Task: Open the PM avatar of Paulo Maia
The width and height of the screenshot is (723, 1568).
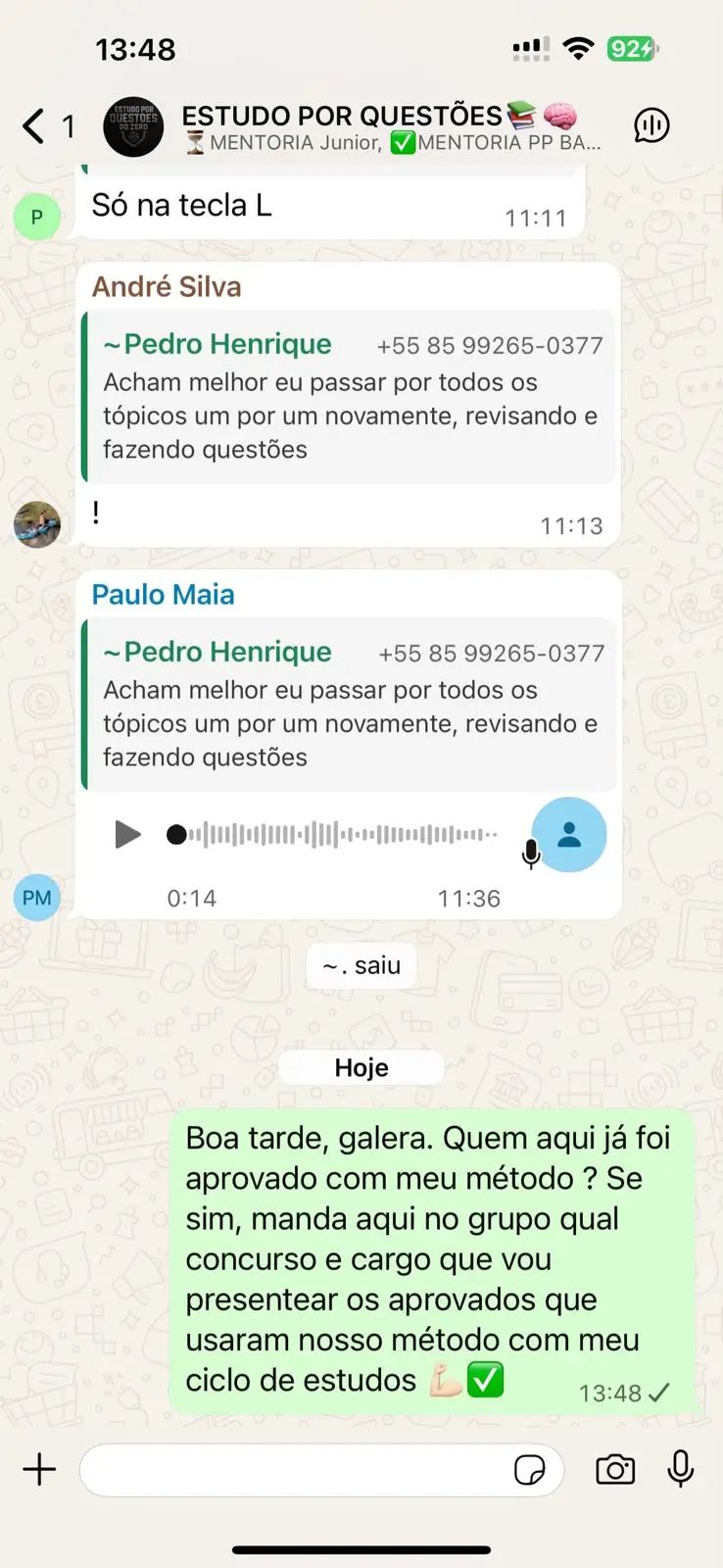Action: pyautogui.click(x=37, y=898)
